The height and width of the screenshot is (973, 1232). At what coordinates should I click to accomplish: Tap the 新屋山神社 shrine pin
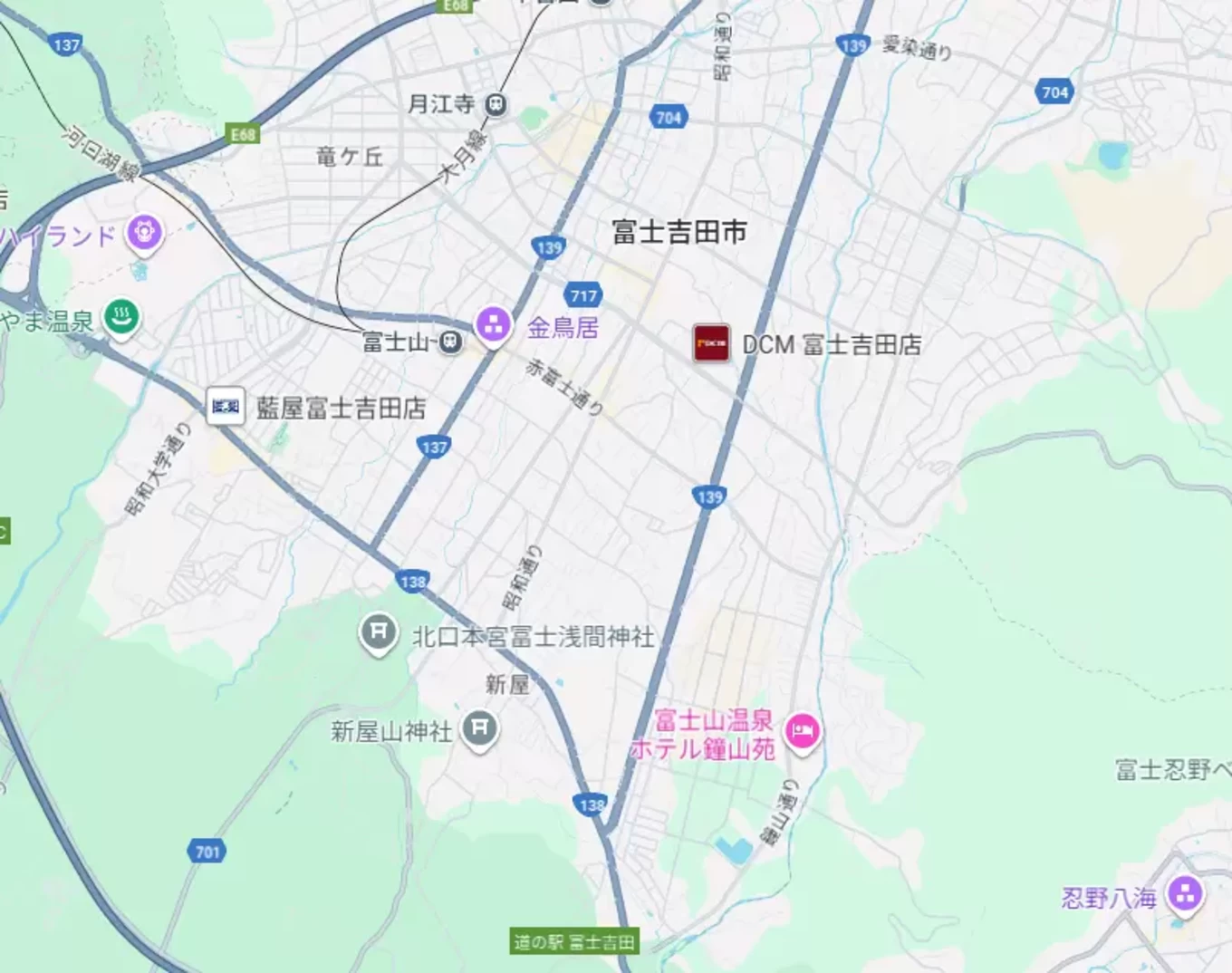(x=479, y=727)
